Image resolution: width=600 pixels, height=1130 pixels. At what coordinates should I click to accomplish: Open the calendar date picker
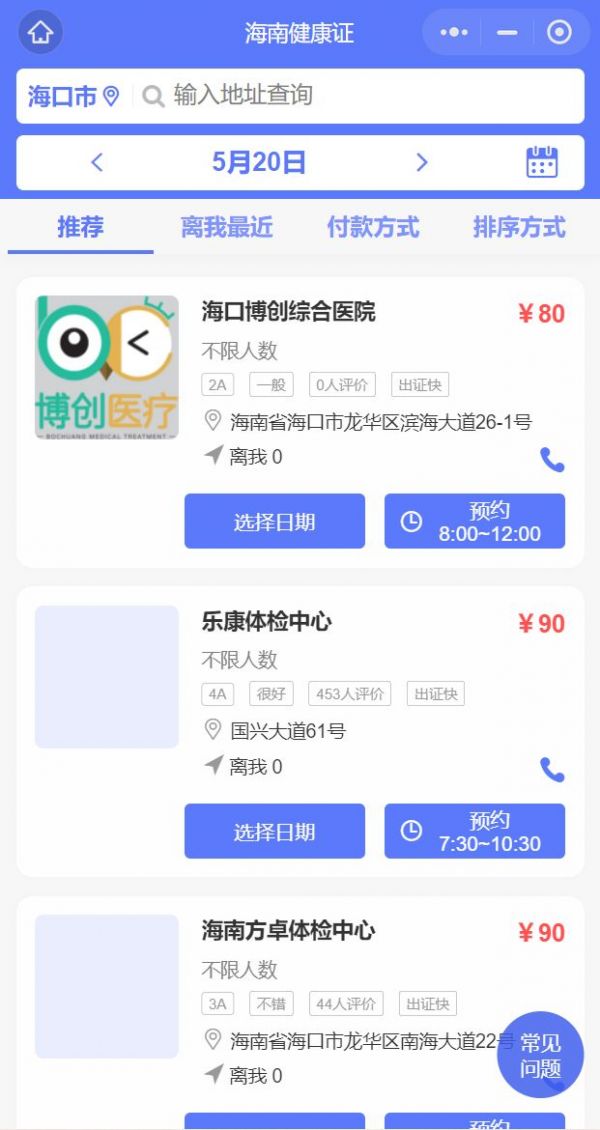click(541, 162)
